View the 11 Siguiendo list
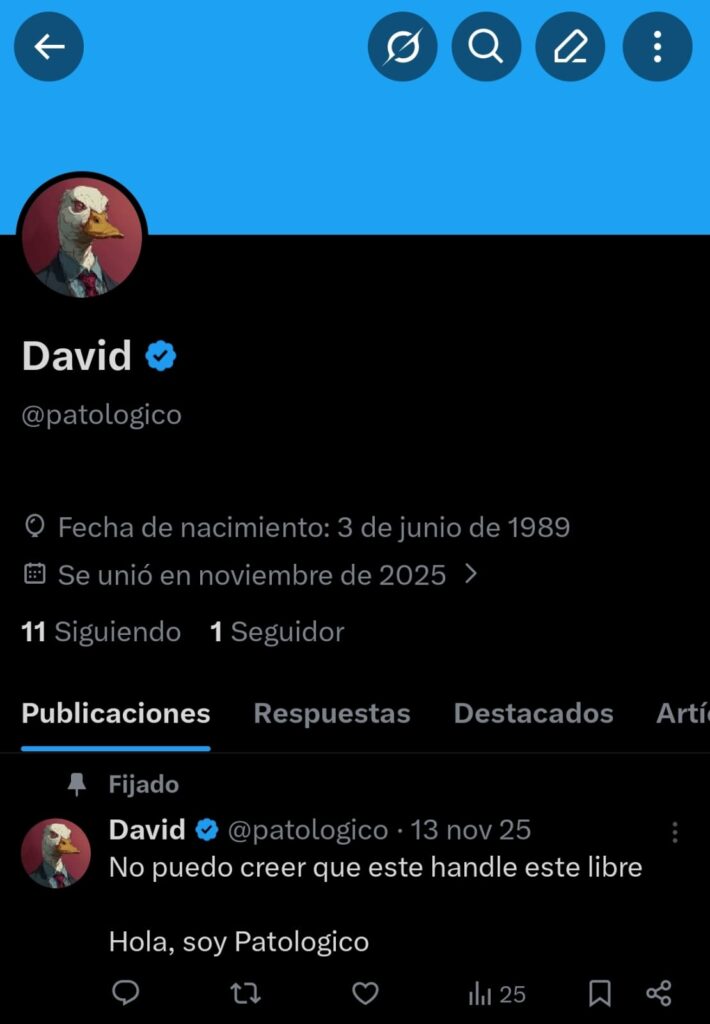Viewport: 710px width, 1024px height. click(x=101, y=632)
